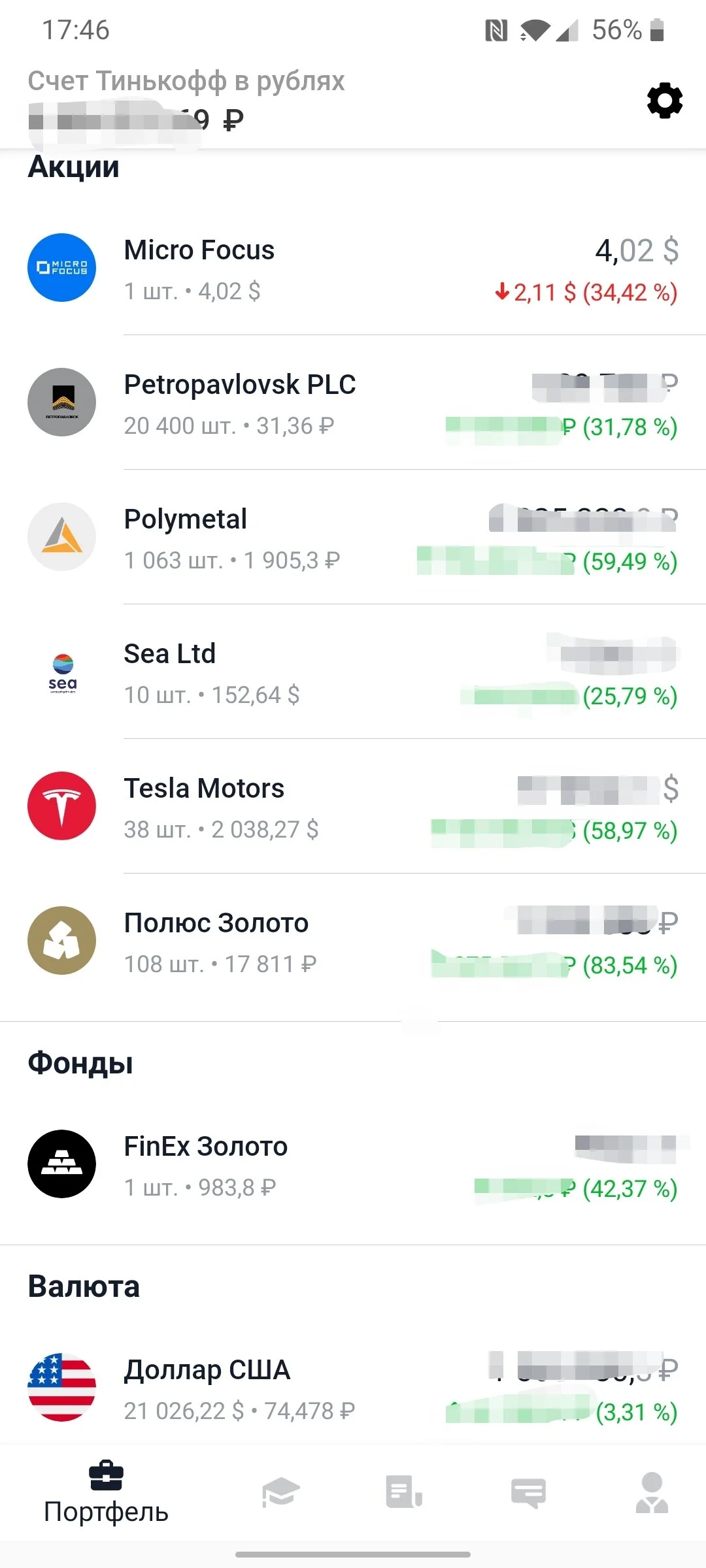Viewport: 706px width, 1568px height.
Task: Open the person profile tab
Action: pyautogui.click(x=652, y=1493)
